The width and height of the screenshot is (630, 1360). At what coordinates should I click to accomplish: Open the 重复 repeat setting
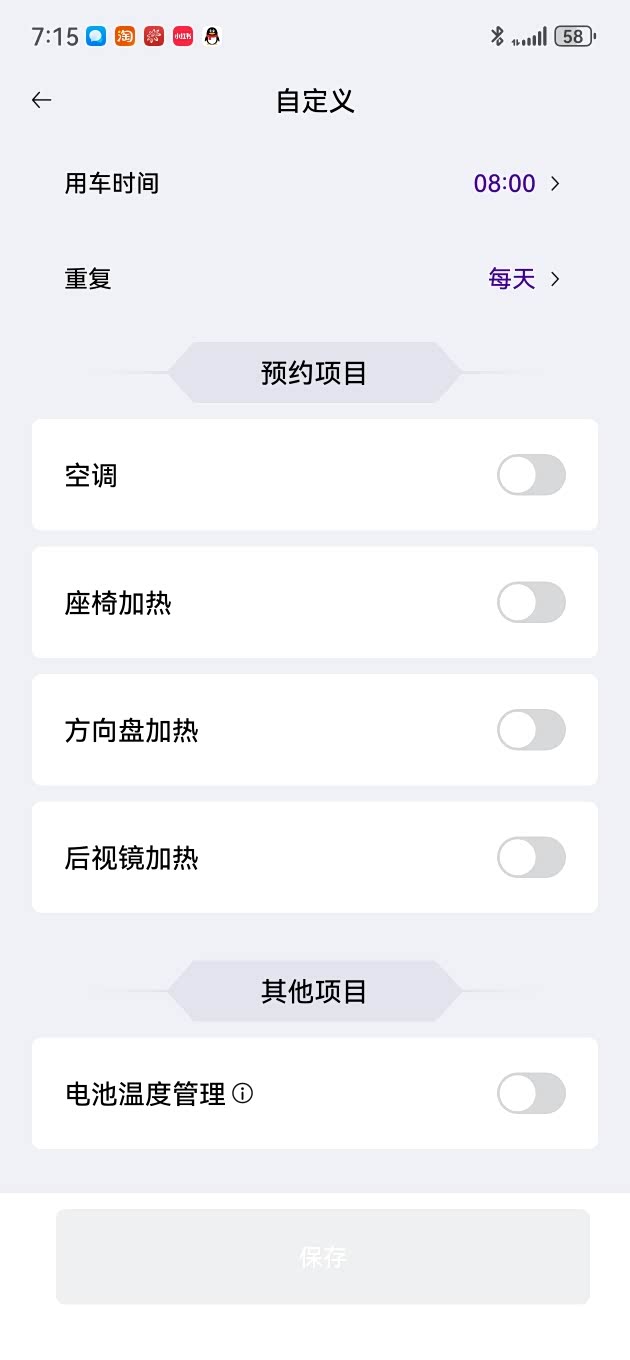[315, 279]
